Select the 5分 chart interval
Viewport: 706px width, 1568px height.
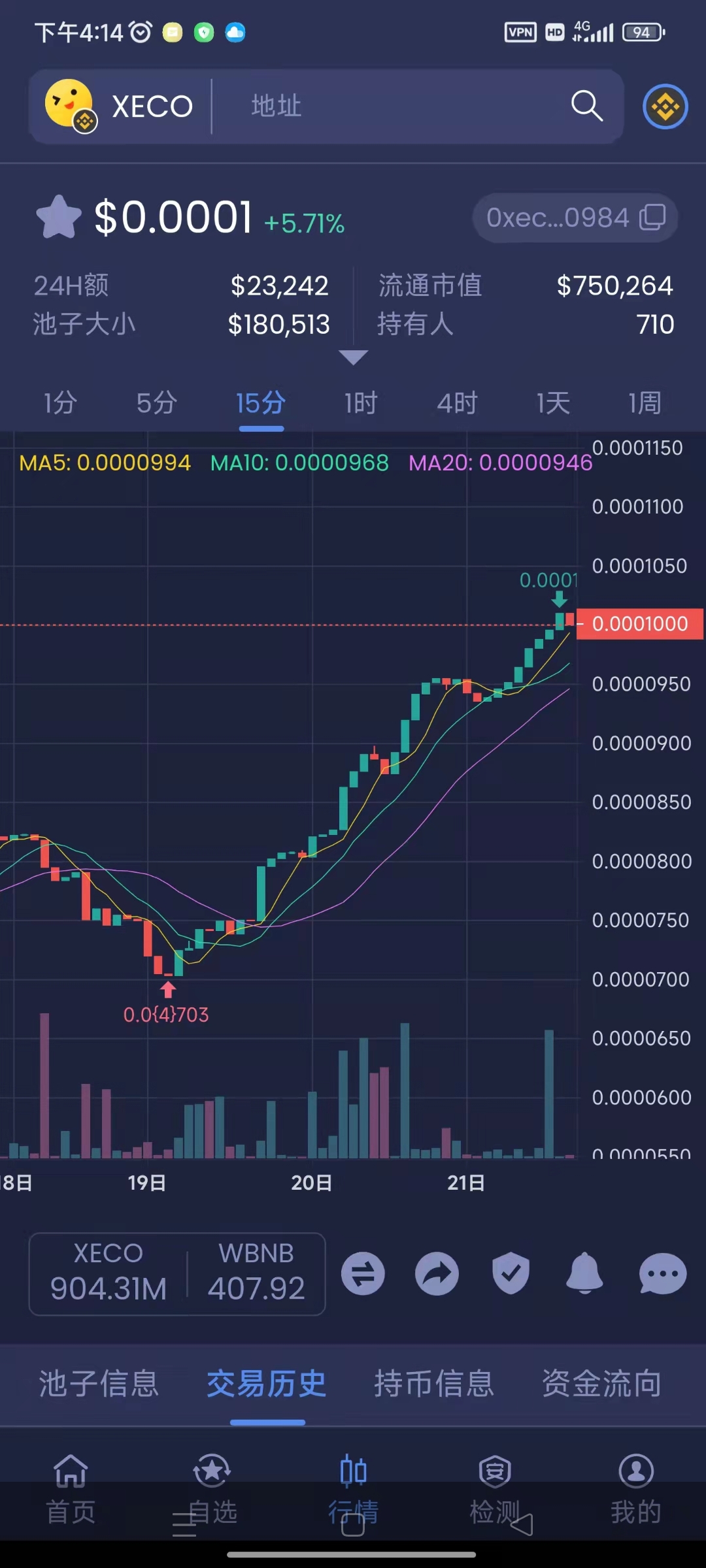click(157, 402)
